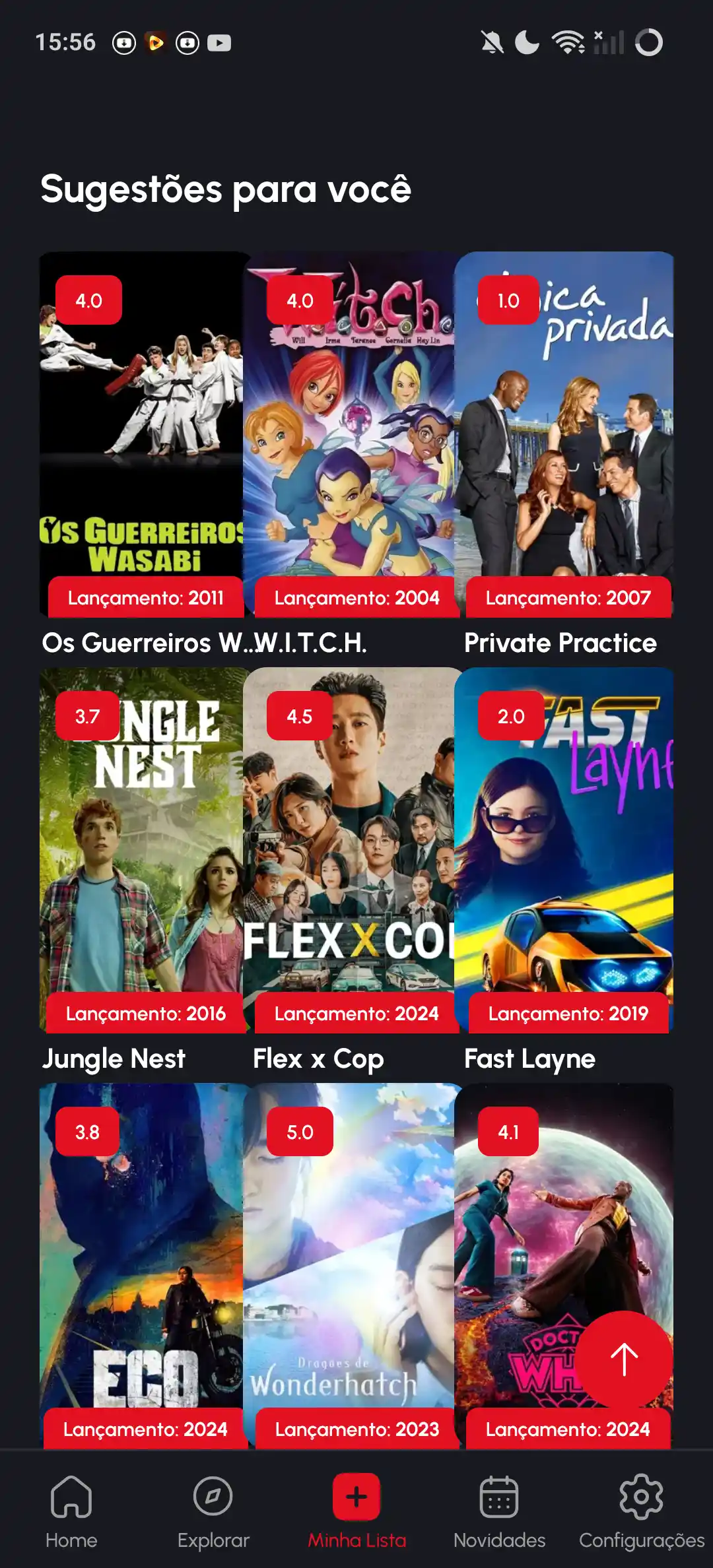This screenshot has width=713, height=1568.
Task: Open Os Guerreiros Wasabi show card
Action: (141, 436)
